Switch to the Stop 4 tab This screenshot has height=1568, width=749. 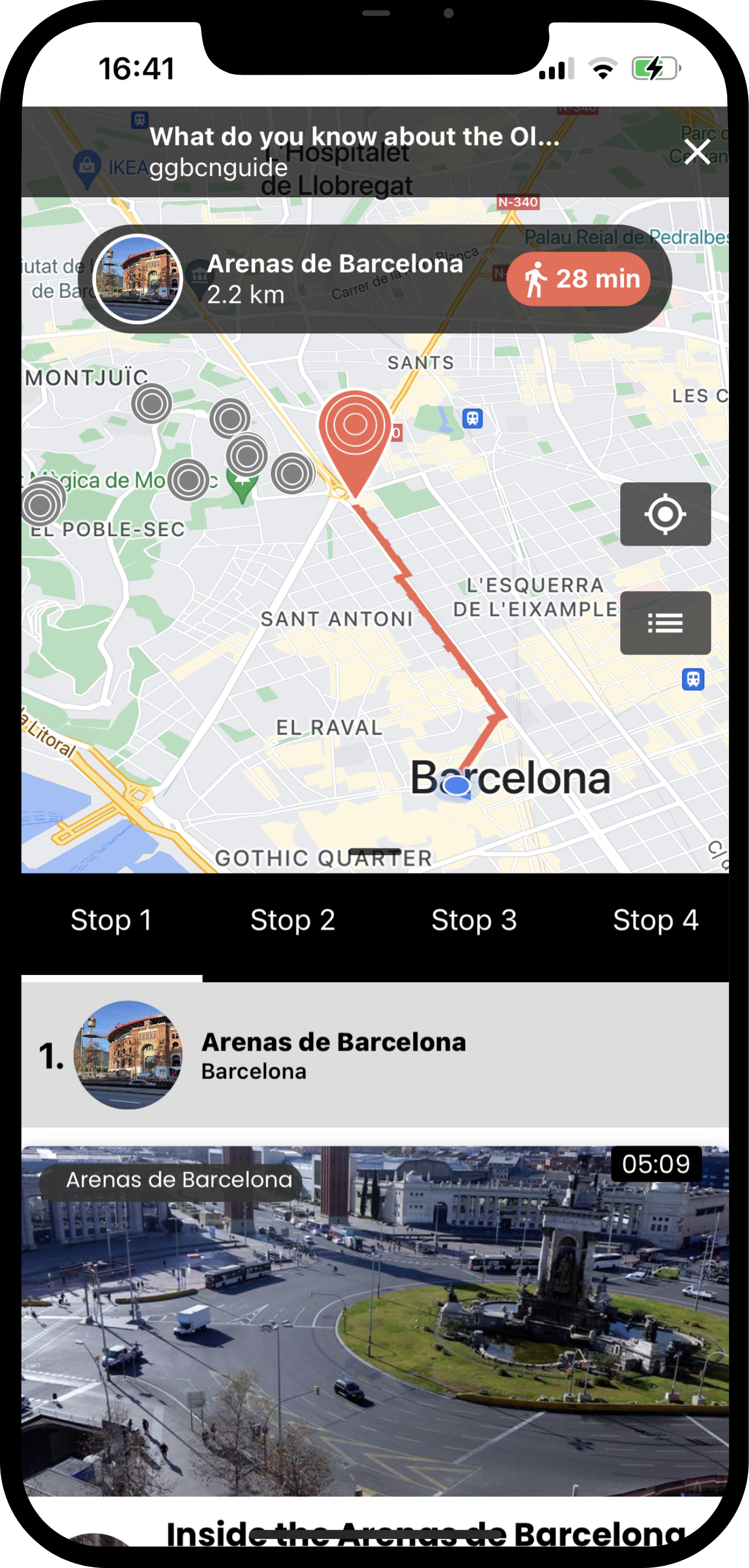pos(655,920)
